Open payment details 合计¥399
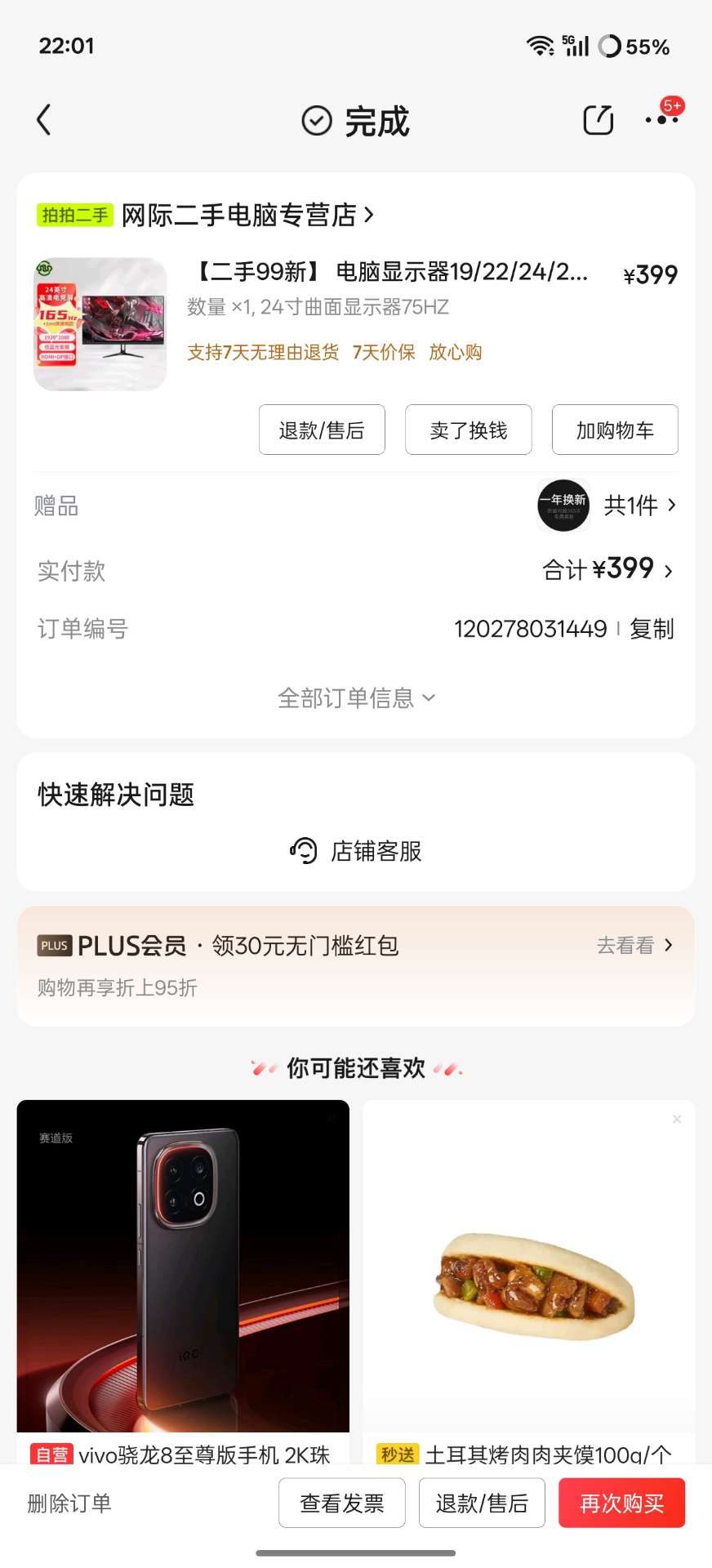The image size is (712, 1568). coord(608,569)
